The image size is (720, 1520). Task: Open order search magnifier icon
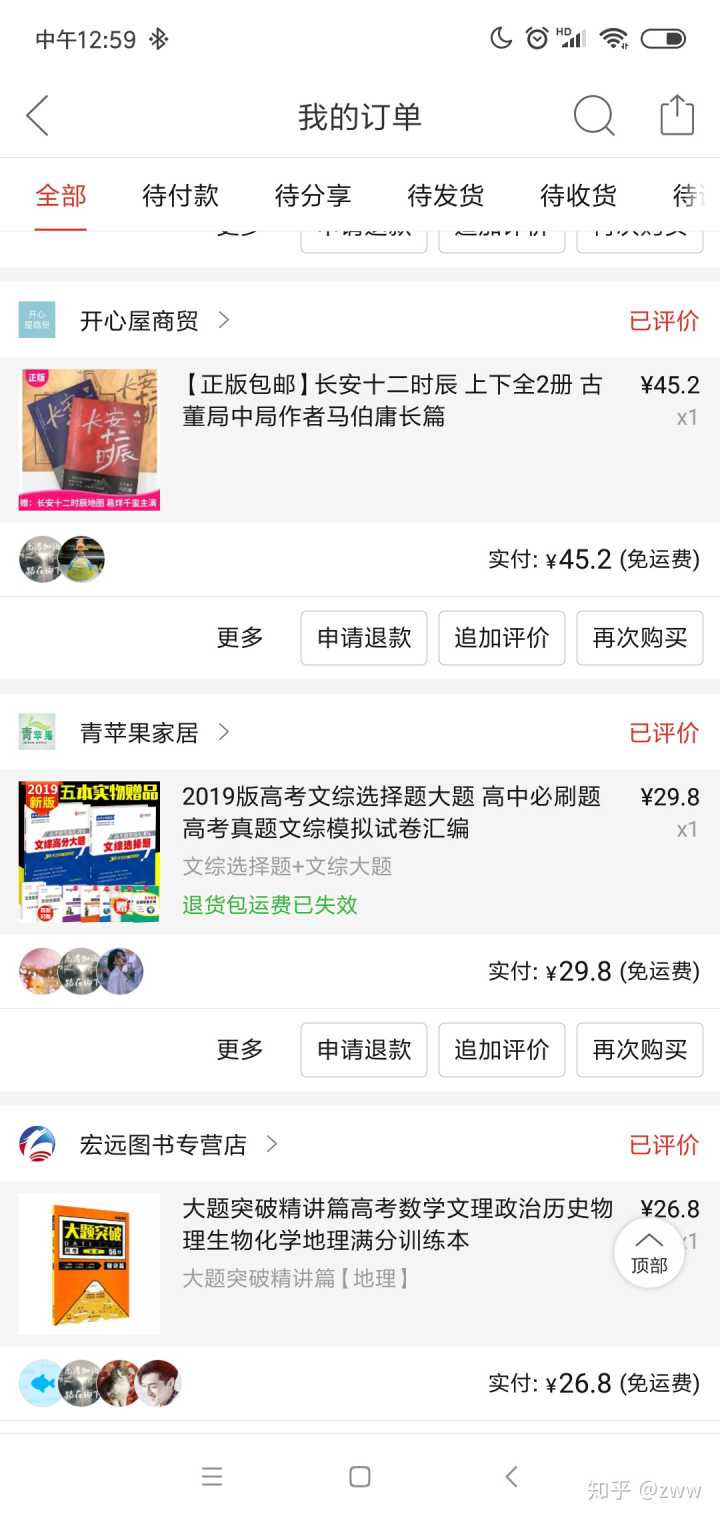pyautogui.click(x=593, y=116)
